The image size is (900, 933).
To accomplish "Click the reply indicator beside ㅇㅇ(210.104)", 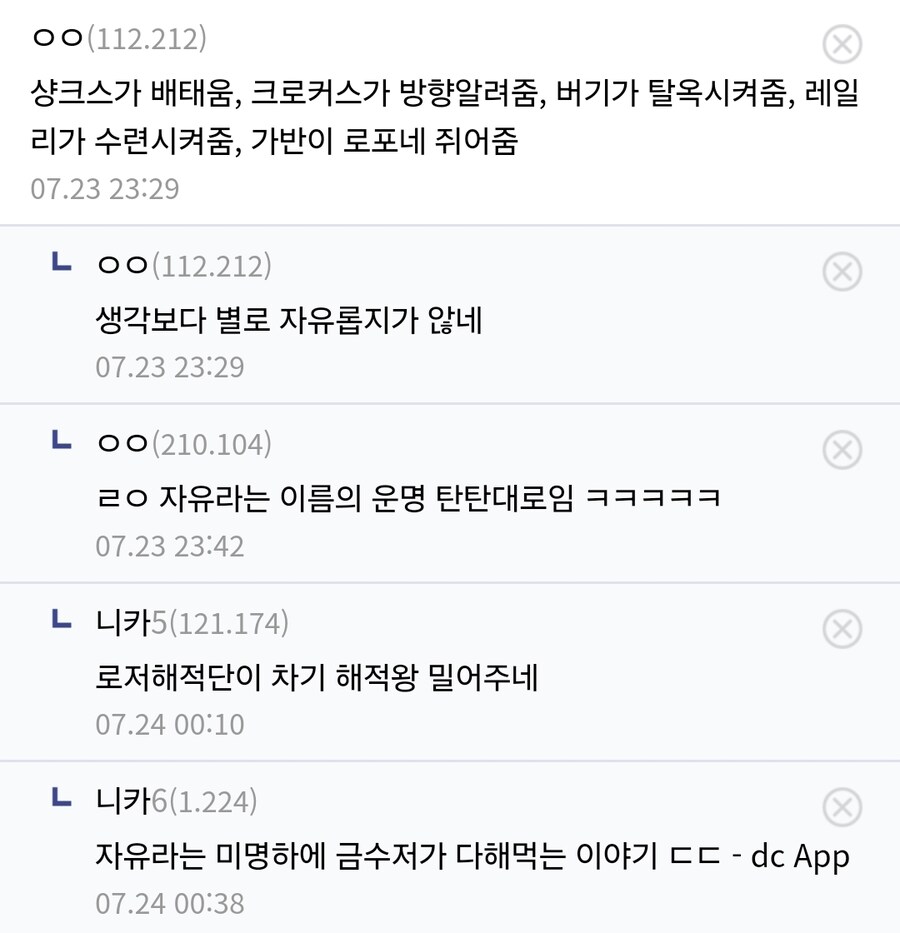I will click(x=63, y=443).
